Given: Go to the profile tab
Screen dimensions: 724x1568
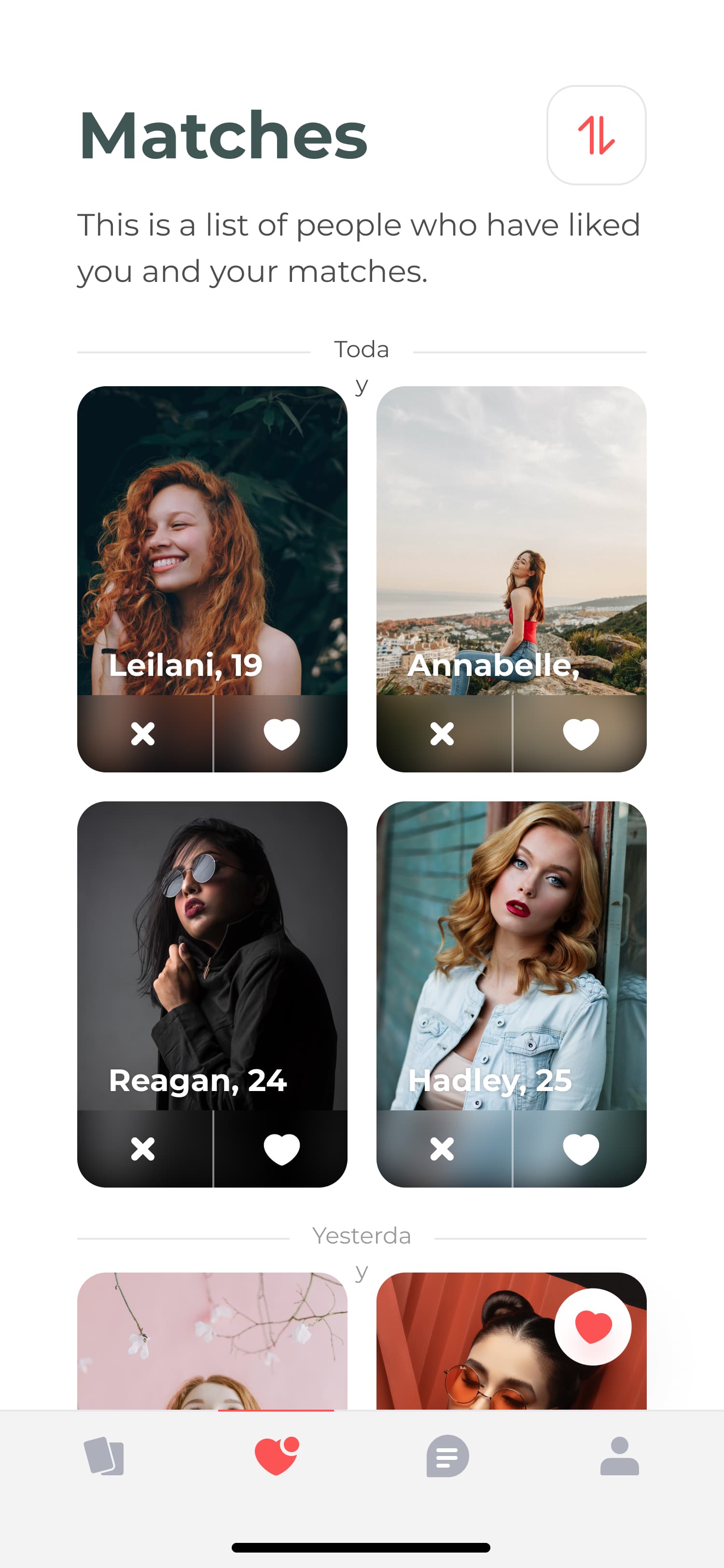Looking at the screenshot, I should tap(619, 1456).
